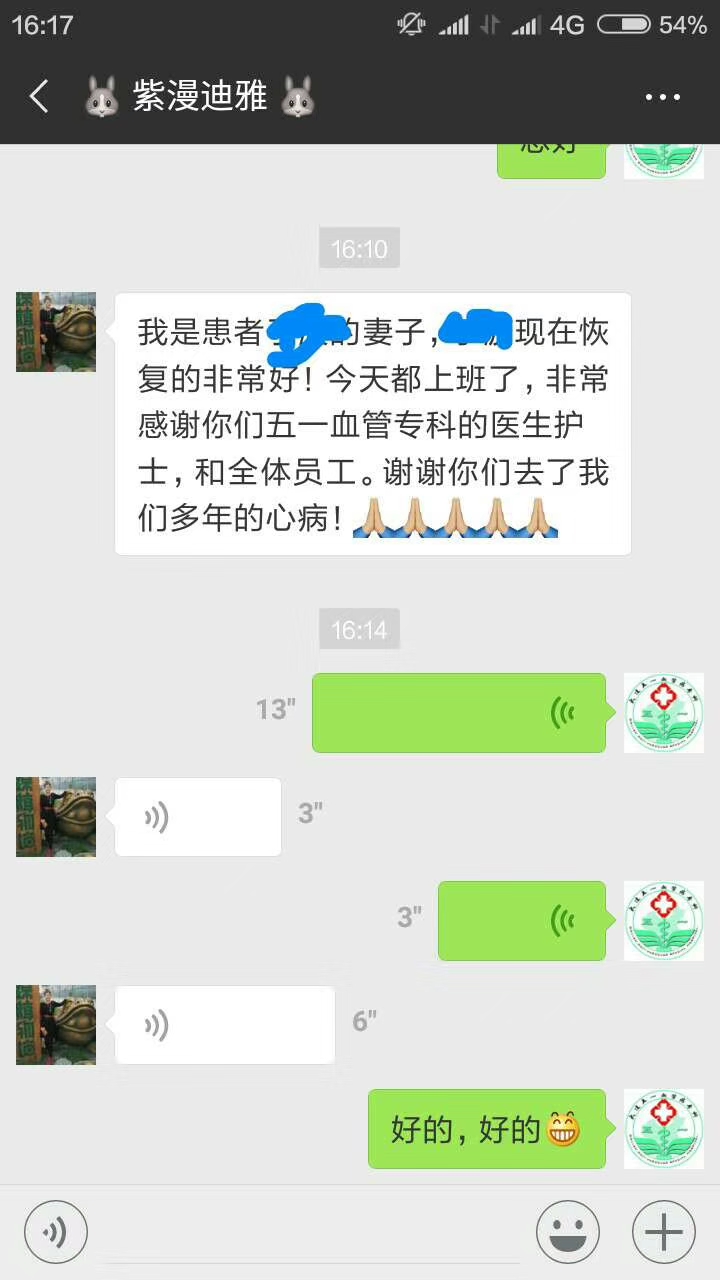Viewport: 720px width, 1280px height.
Task: Play the received 6-second voice message
Action: pyautogui.click(x=225, y=1024)
